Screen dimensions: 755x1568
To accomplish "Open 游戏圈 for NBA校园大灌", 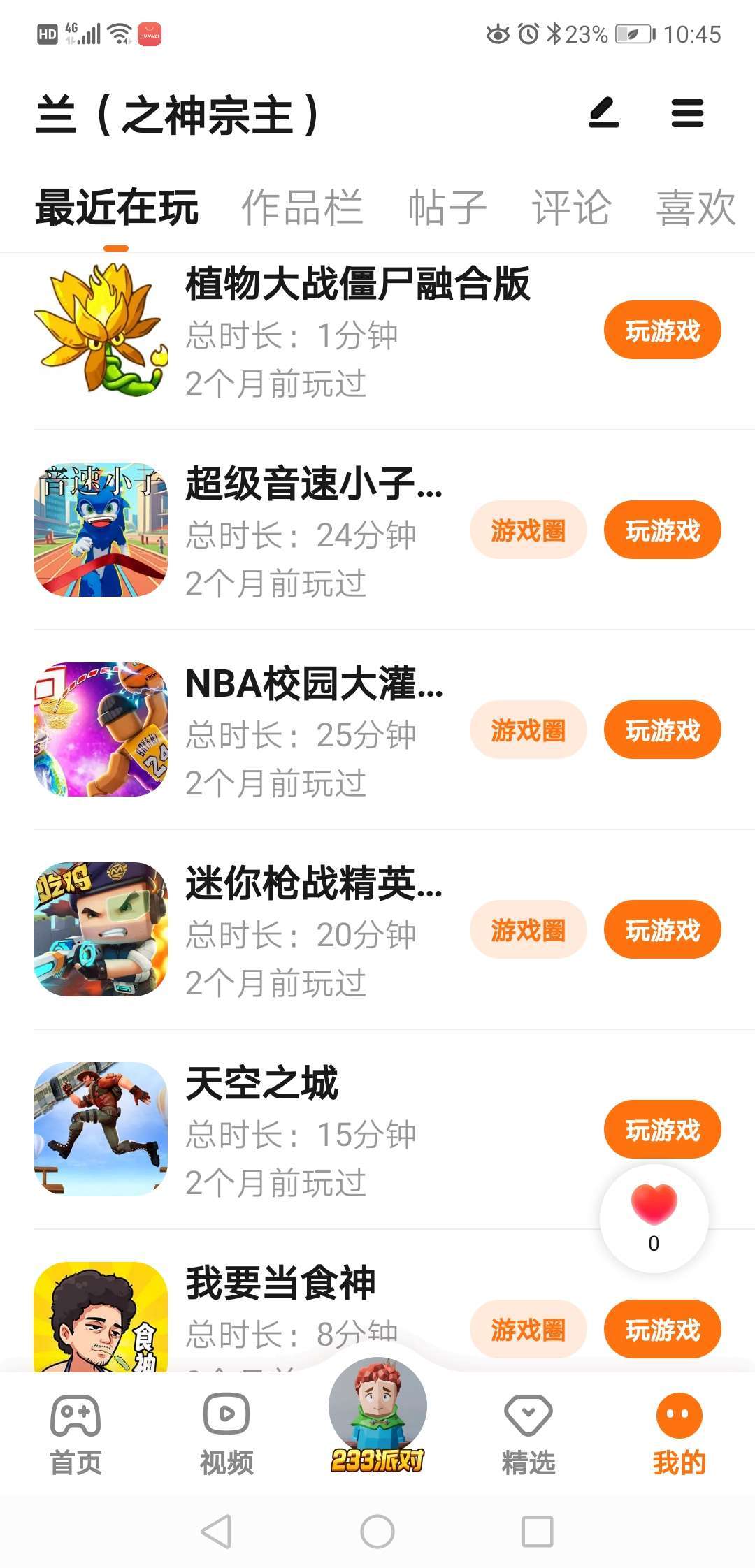I will (x=528, y=730).
